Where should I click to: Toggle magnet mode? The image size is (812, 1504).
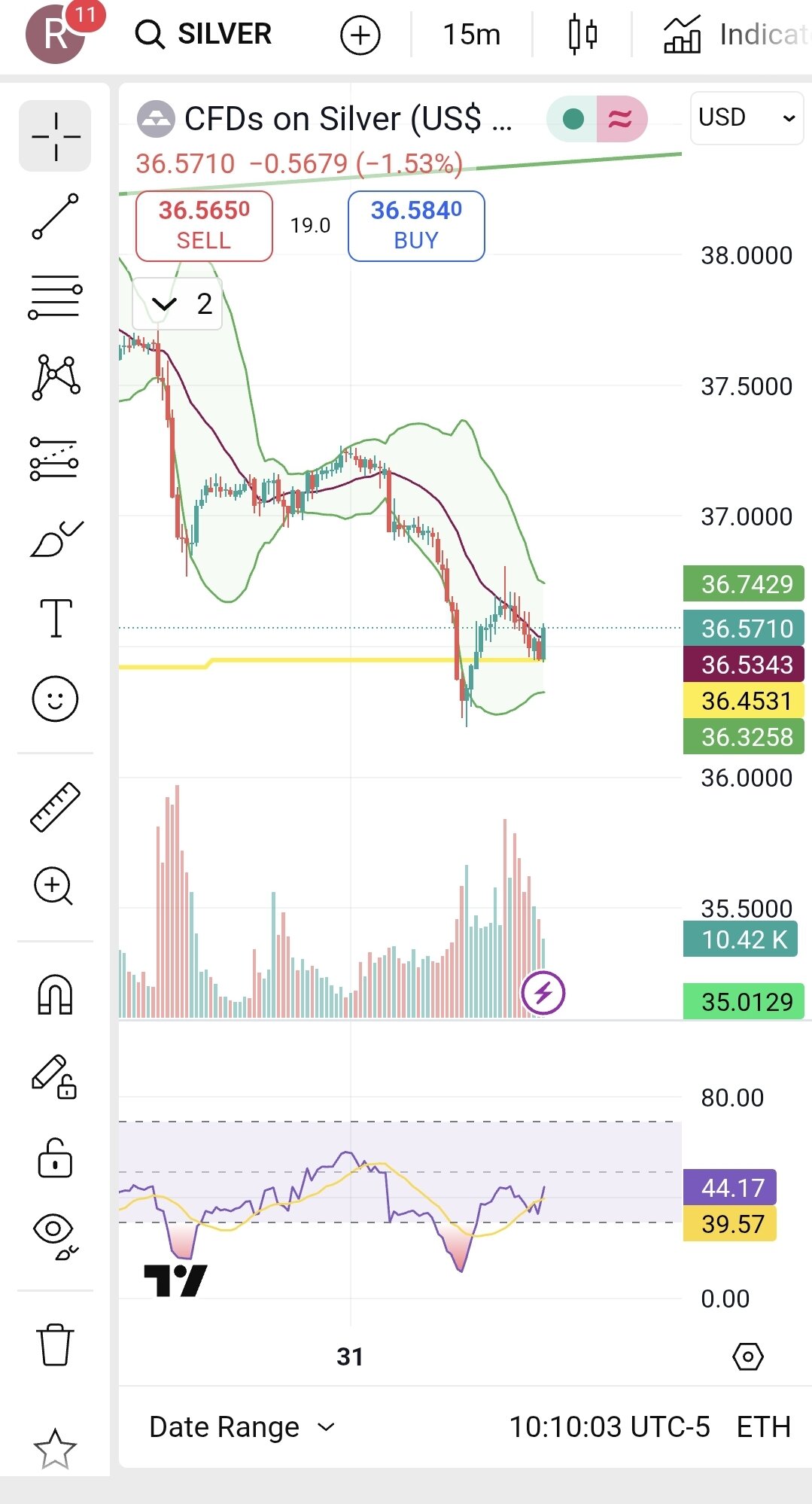click(x=55, y=995)
